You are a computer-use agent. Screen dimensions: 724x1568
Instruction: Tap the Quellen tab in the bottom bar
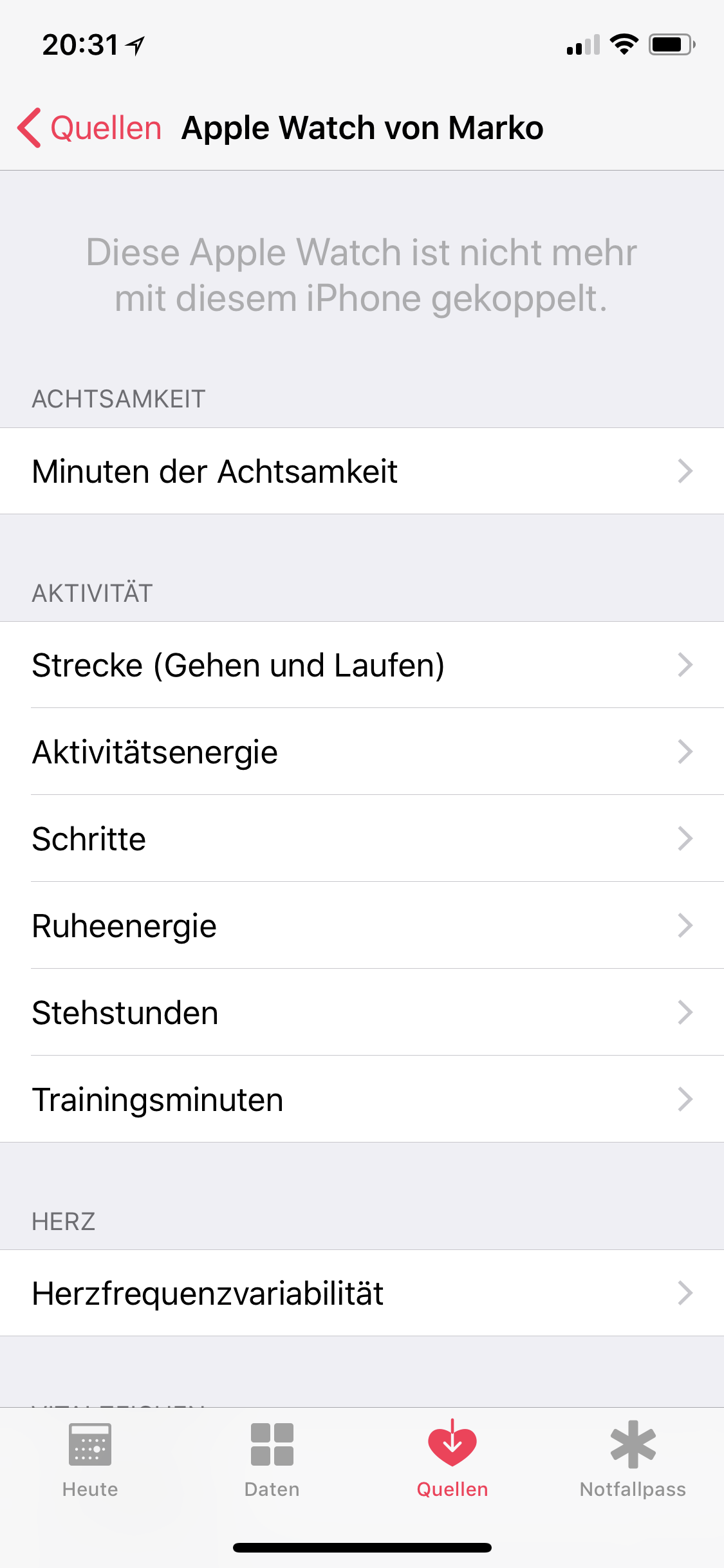tap(452, 1459)
